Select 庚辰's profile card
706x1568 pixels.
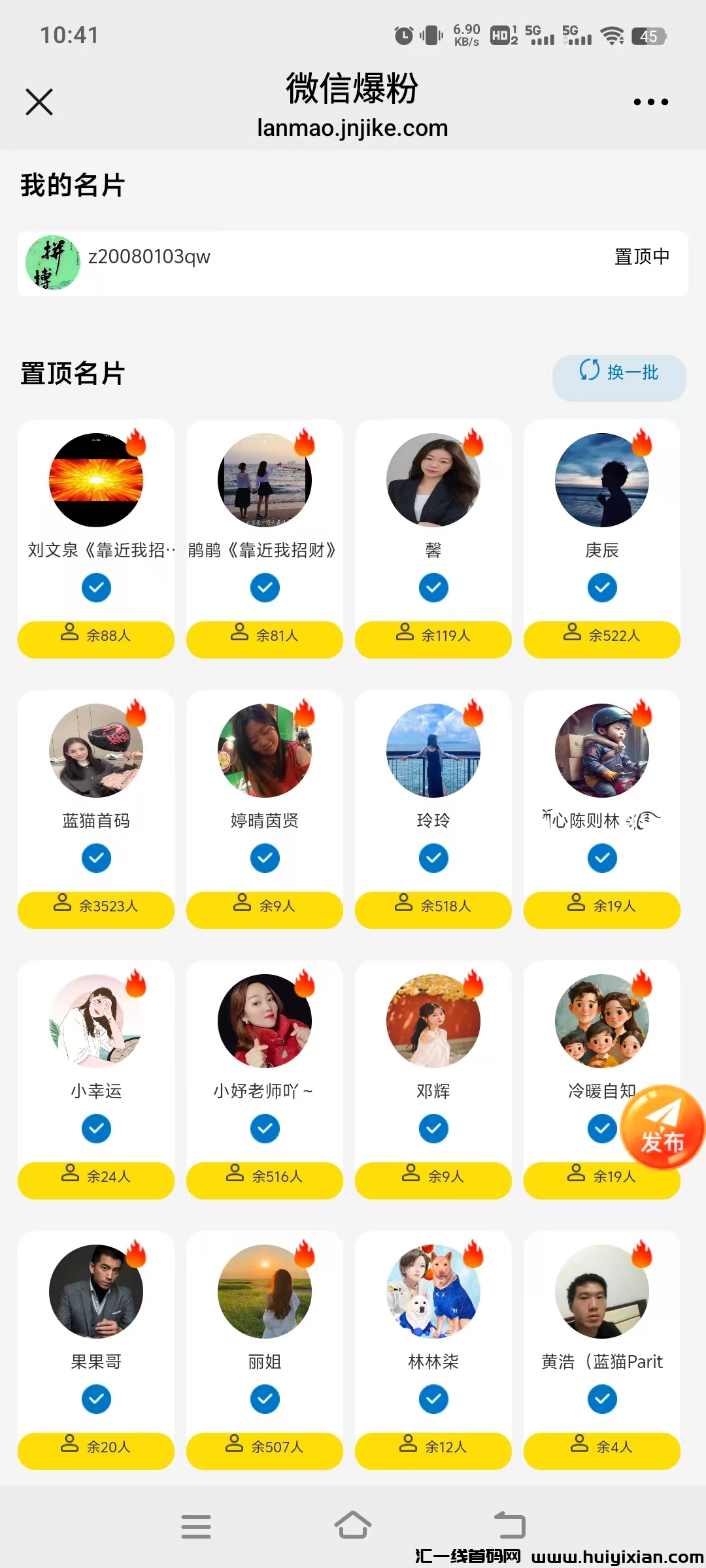point(602,481)
